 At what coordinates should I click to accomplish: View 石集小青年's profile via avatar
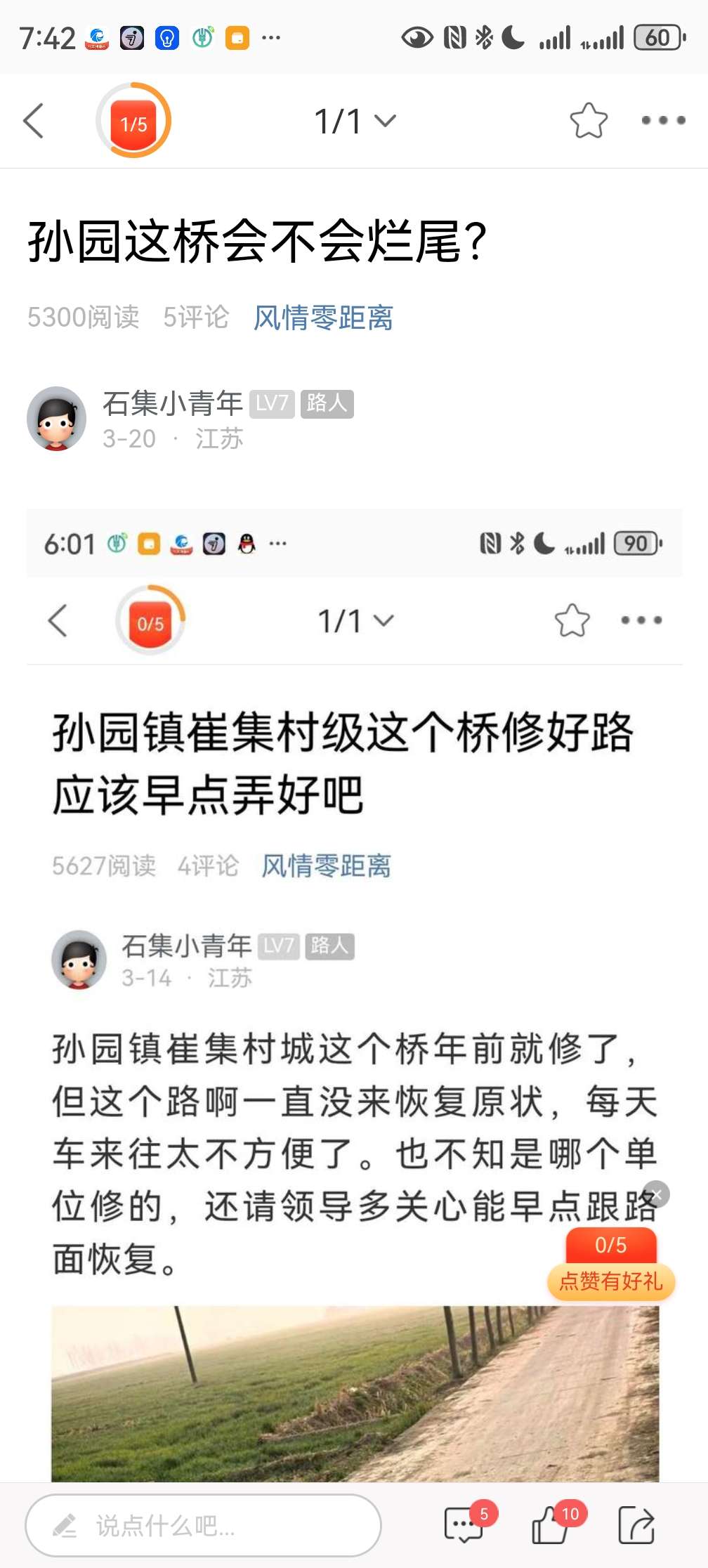[56, 419]
